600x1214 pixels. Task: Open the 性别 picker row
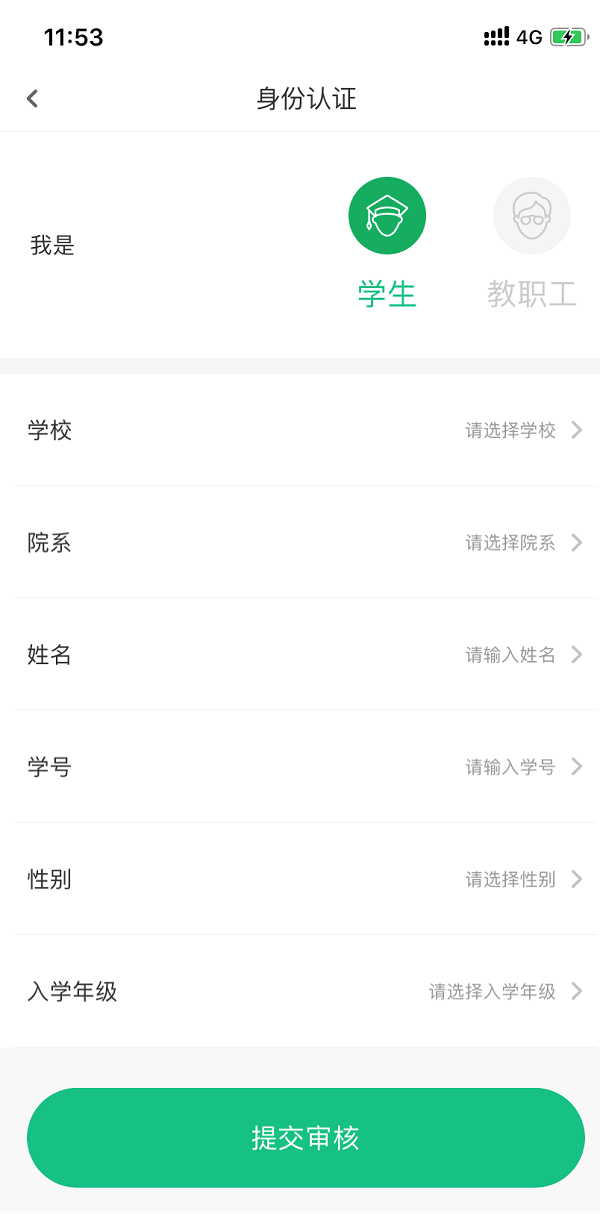(x=300, y=879)
